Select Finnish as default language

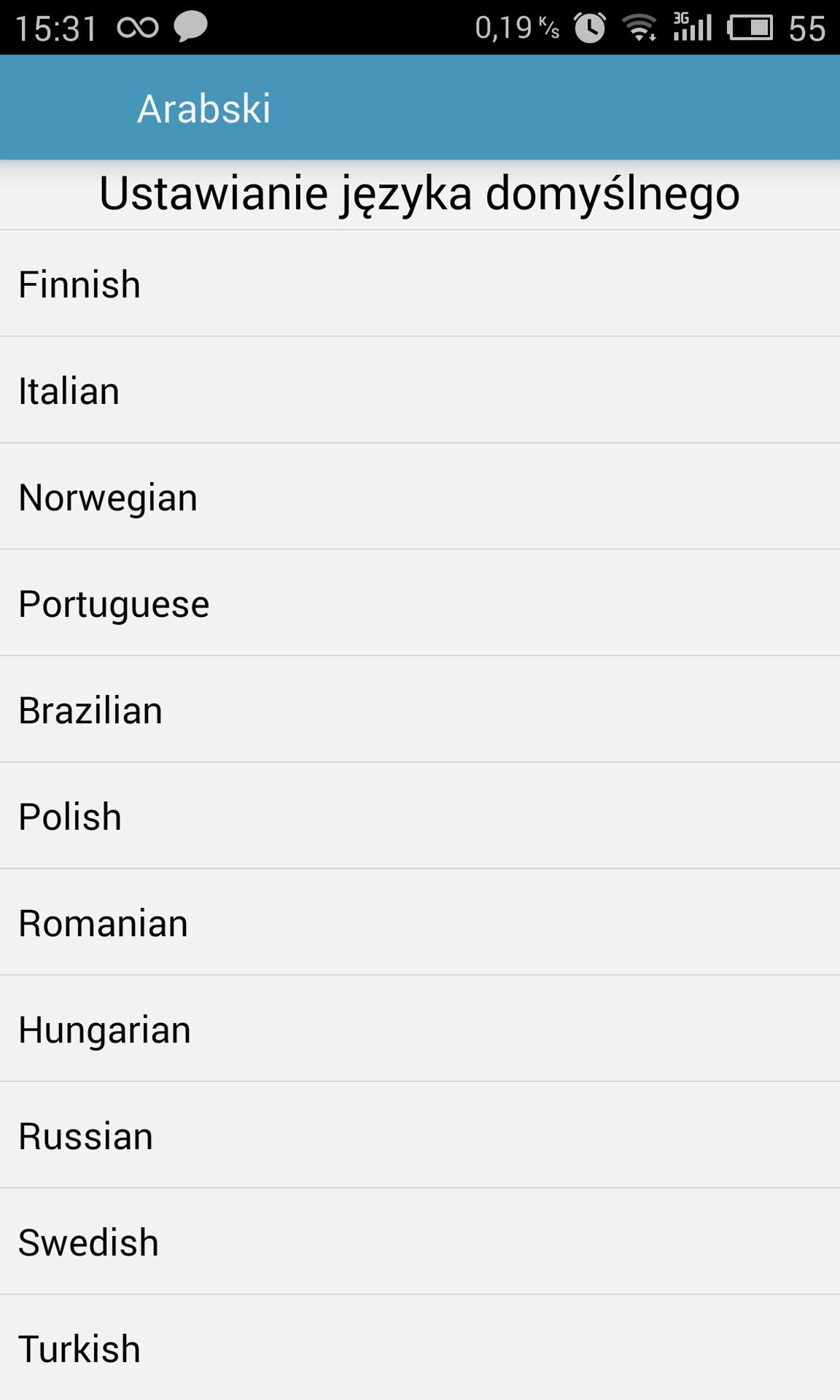click(420, 284)
